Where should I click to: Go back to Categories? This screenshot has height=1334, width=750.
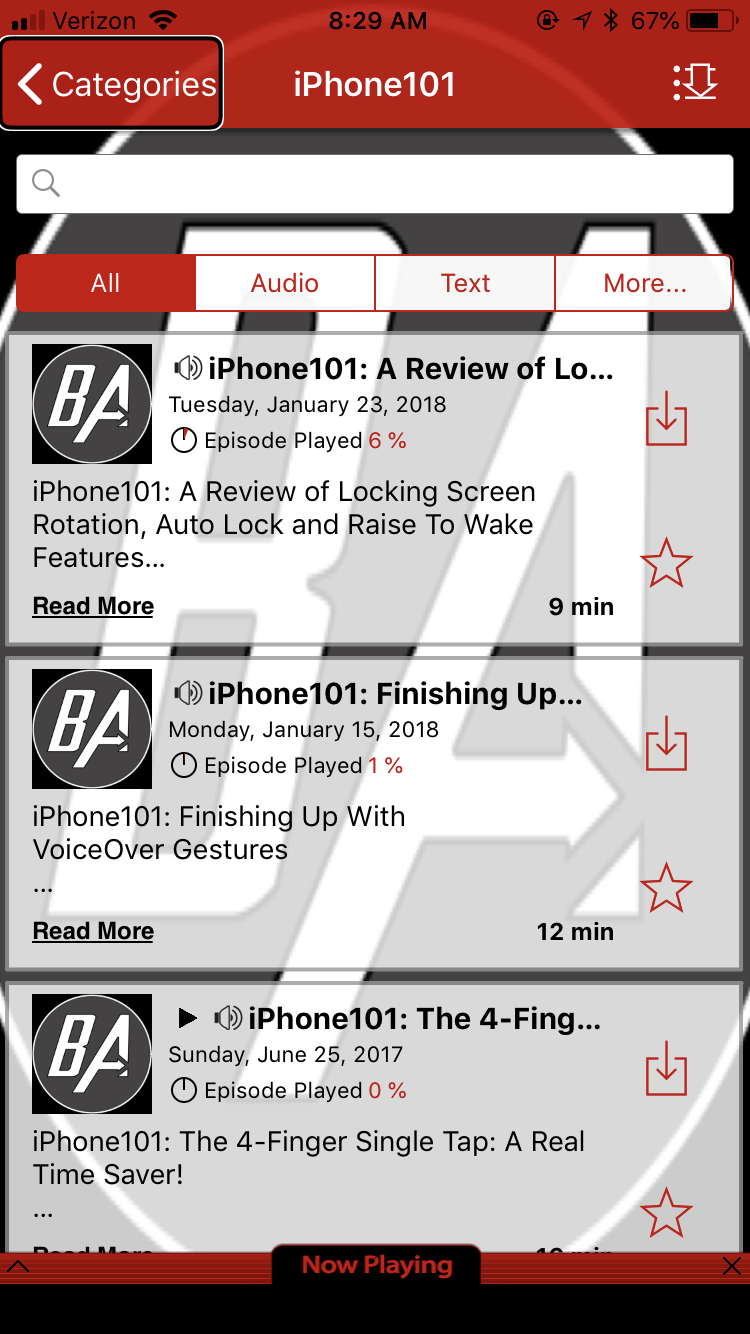click(x=110, y=84)
